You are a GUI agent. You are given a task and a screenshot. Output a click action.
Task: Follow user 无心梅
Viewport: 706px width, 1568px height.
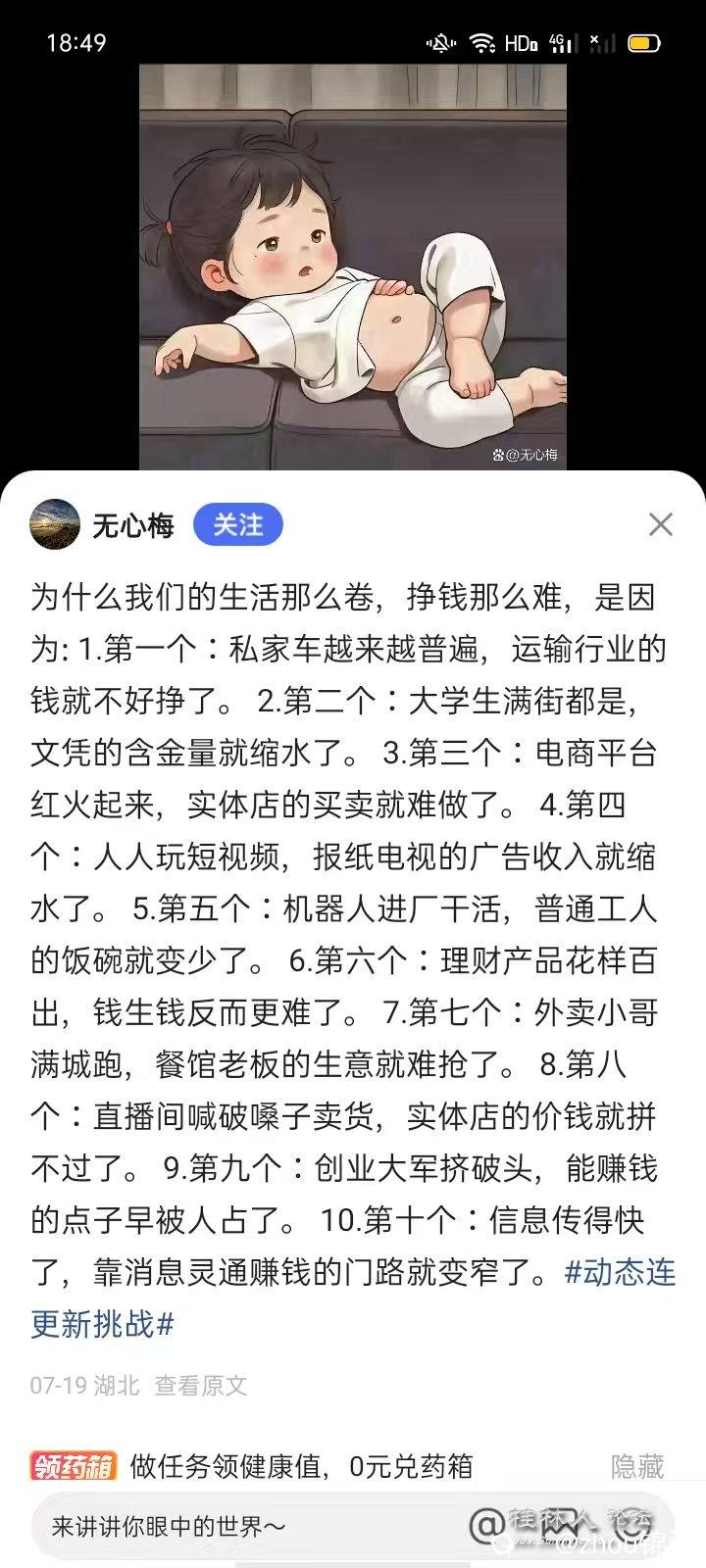coord(238,525)
